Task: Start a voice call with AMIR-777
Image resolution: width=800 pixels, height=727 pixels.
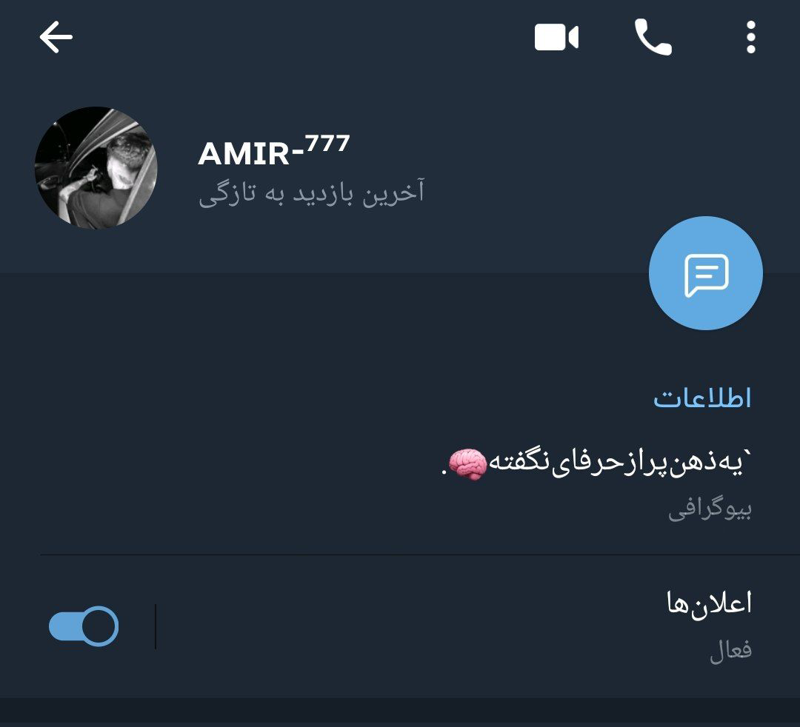Action: pos(653,38)
